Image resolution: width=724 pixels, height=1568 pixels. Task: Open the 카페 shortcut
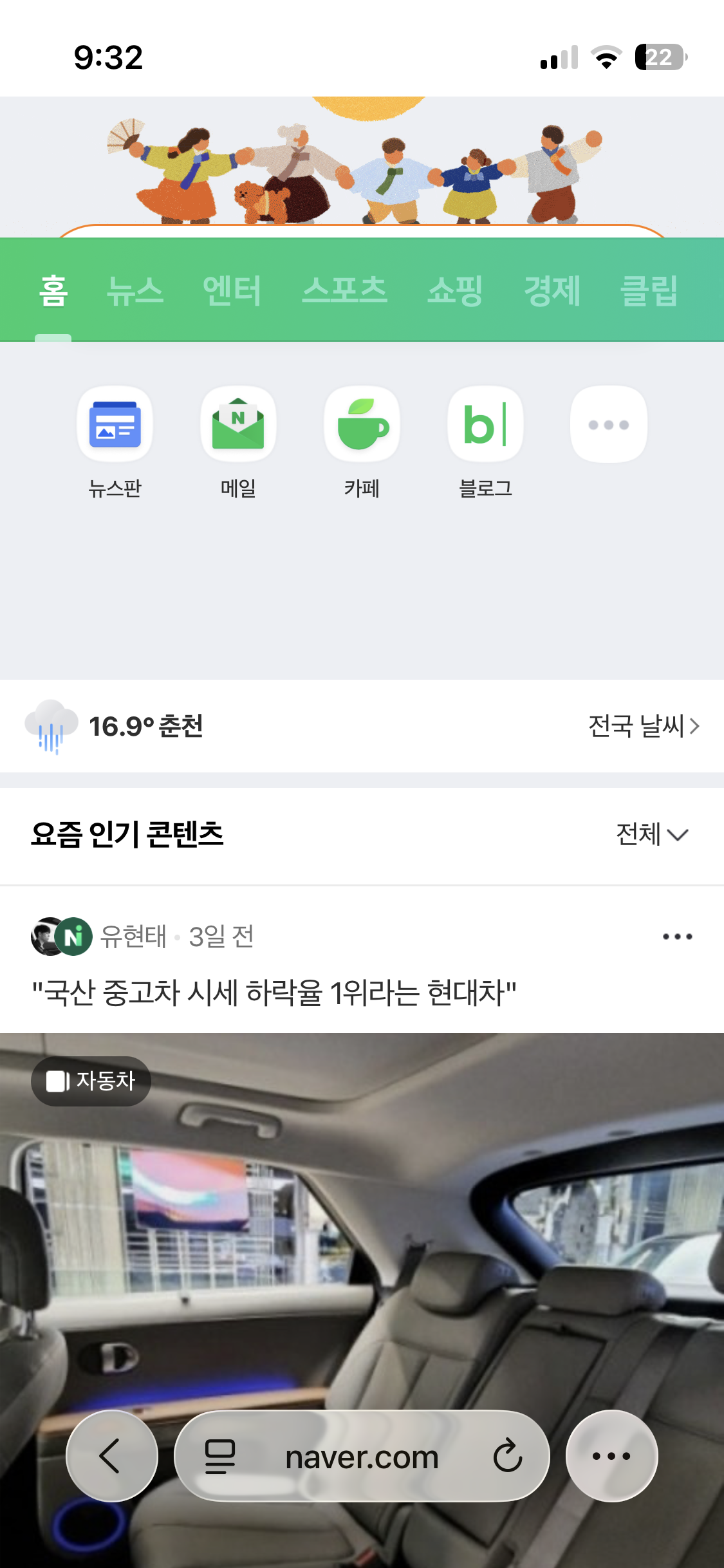(362, 425)
